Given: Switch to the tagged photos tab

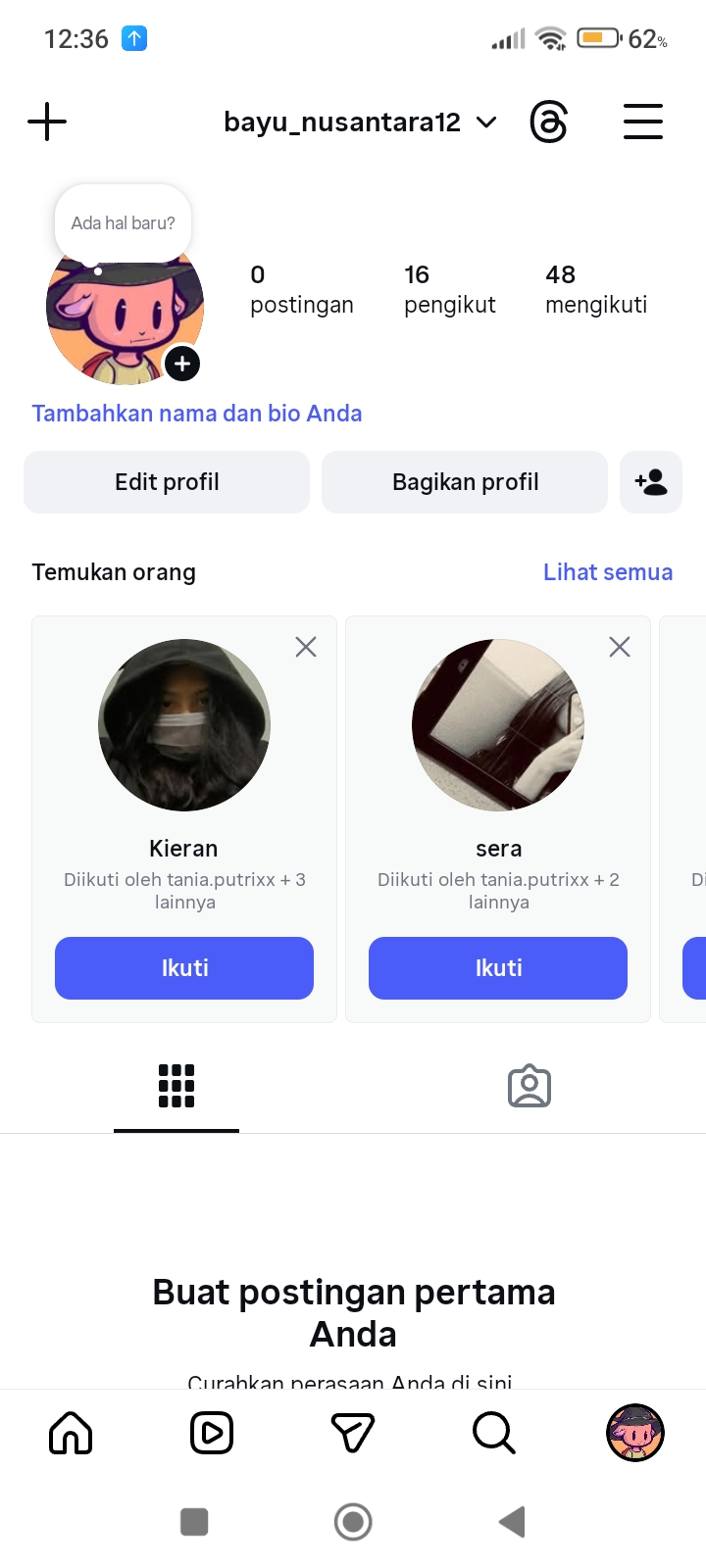Looking at the screenshot, I should 529,1087.
